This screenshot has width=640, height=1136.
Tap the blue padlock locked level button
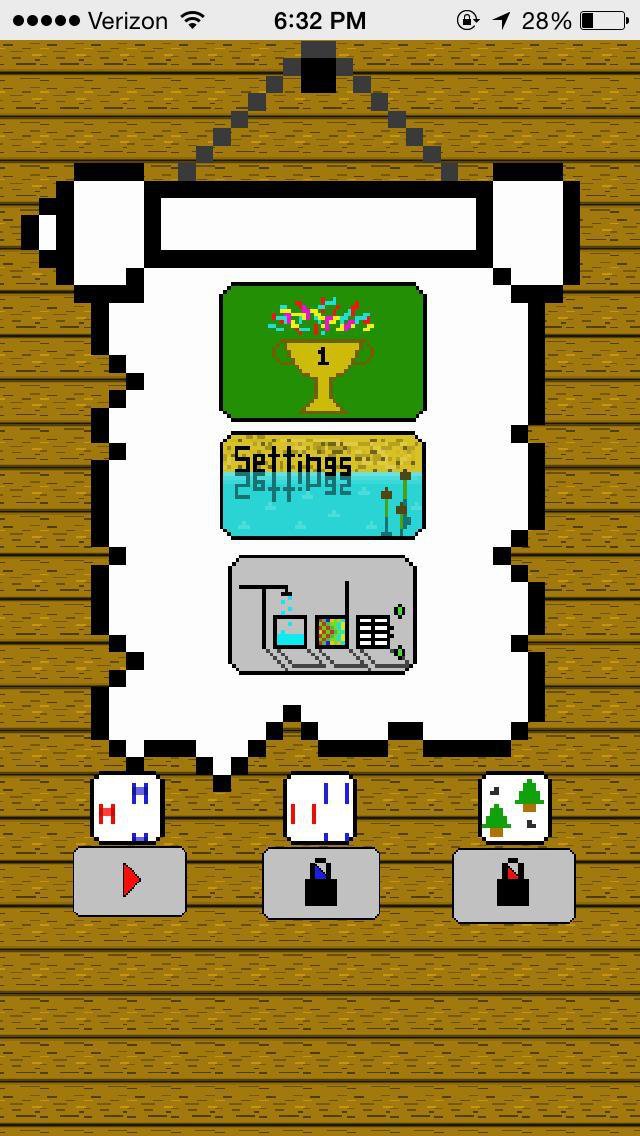pyautogui.click(x=320, y=883)
